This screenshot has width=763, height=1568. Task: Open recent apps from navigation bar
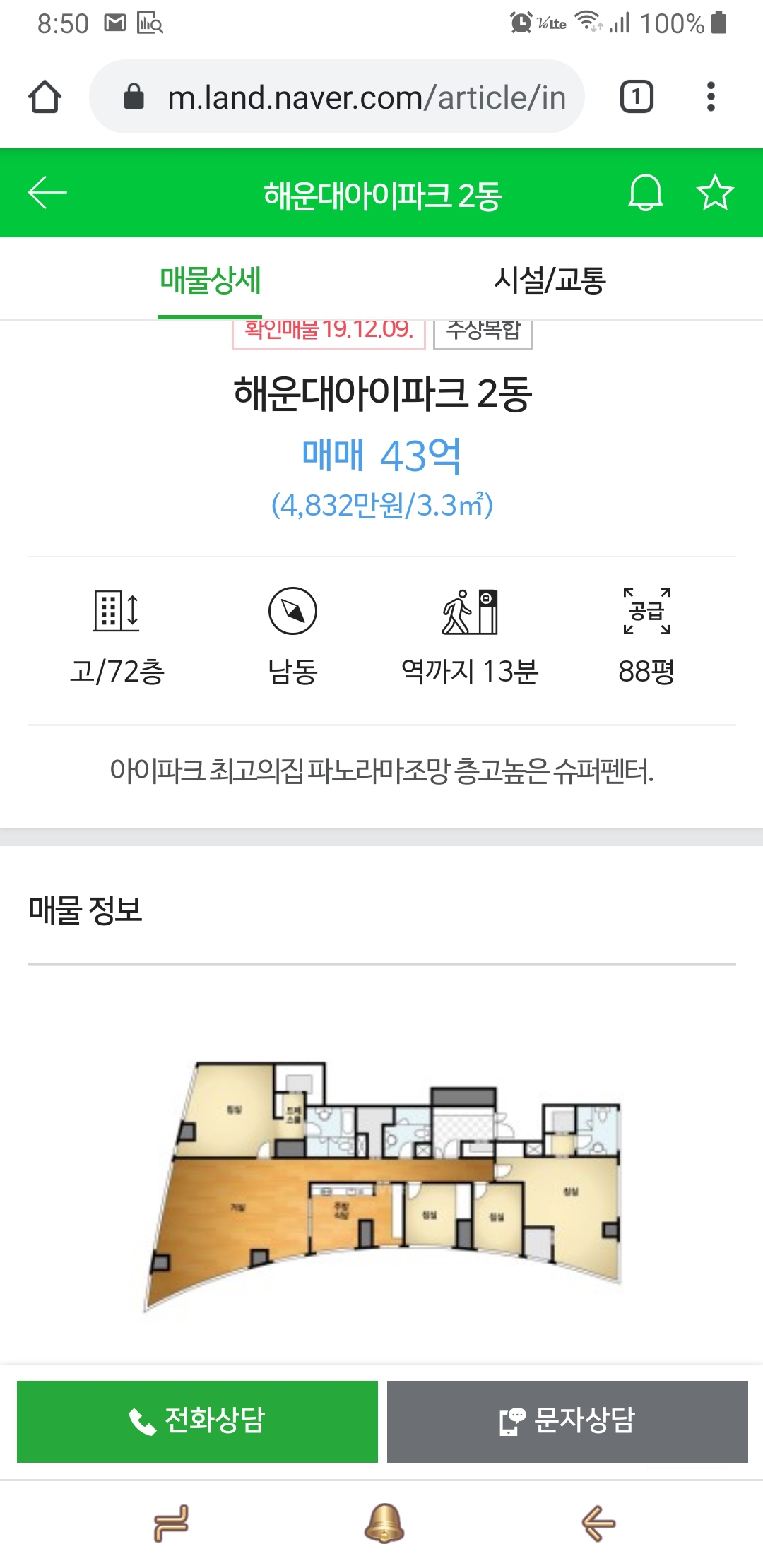pyautogui.click(x=172, y=1523)
